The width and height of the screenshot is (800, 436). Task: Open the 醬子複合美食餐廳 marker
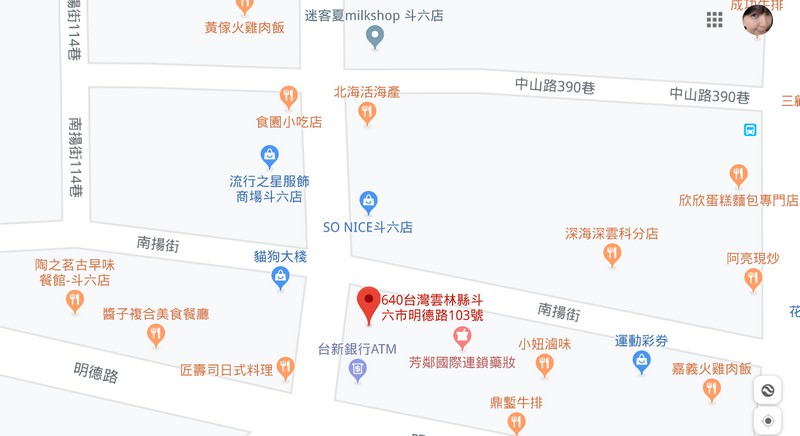(x=155, y=335)
